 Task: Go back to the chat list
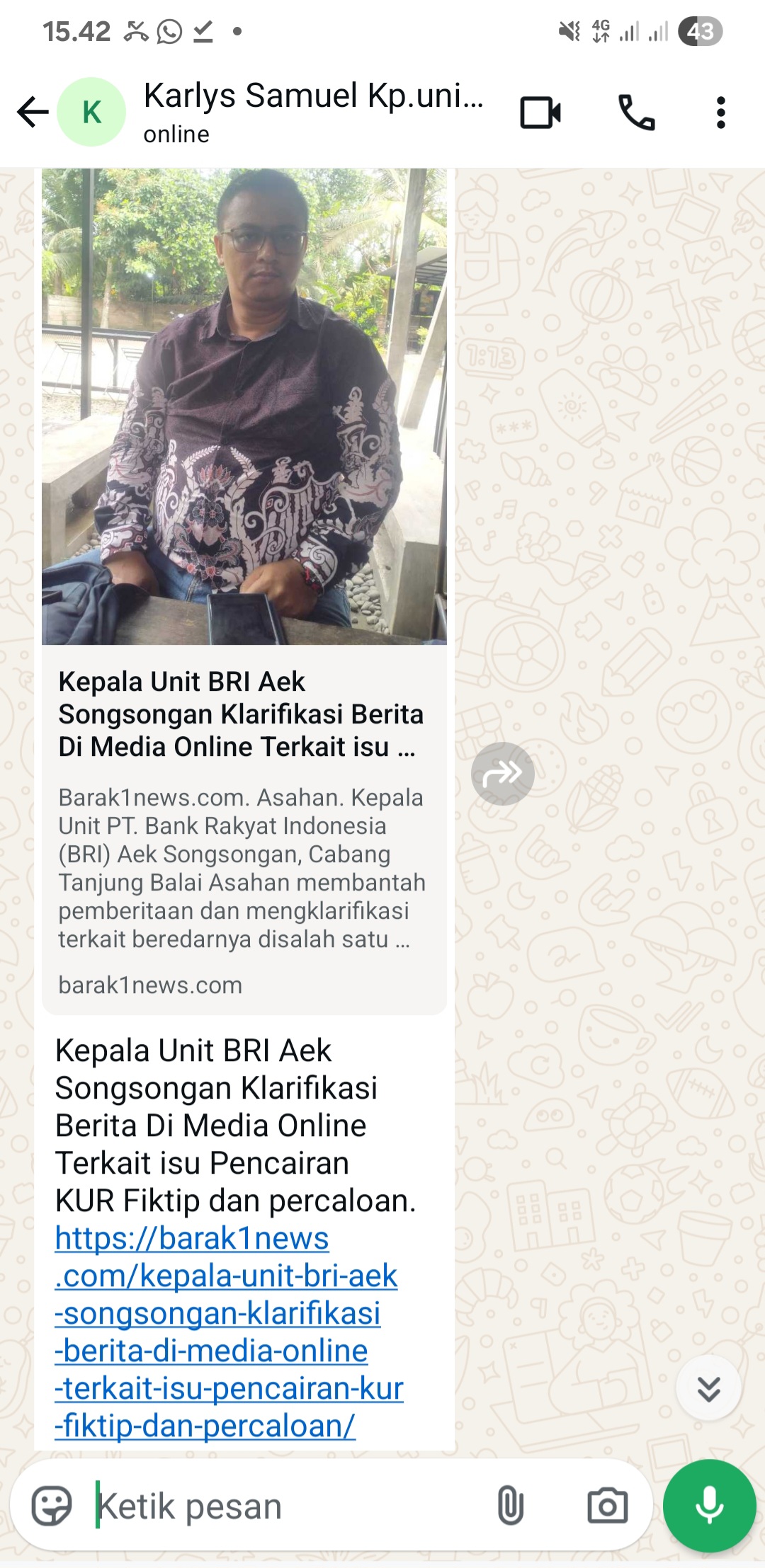pos(33,112)
